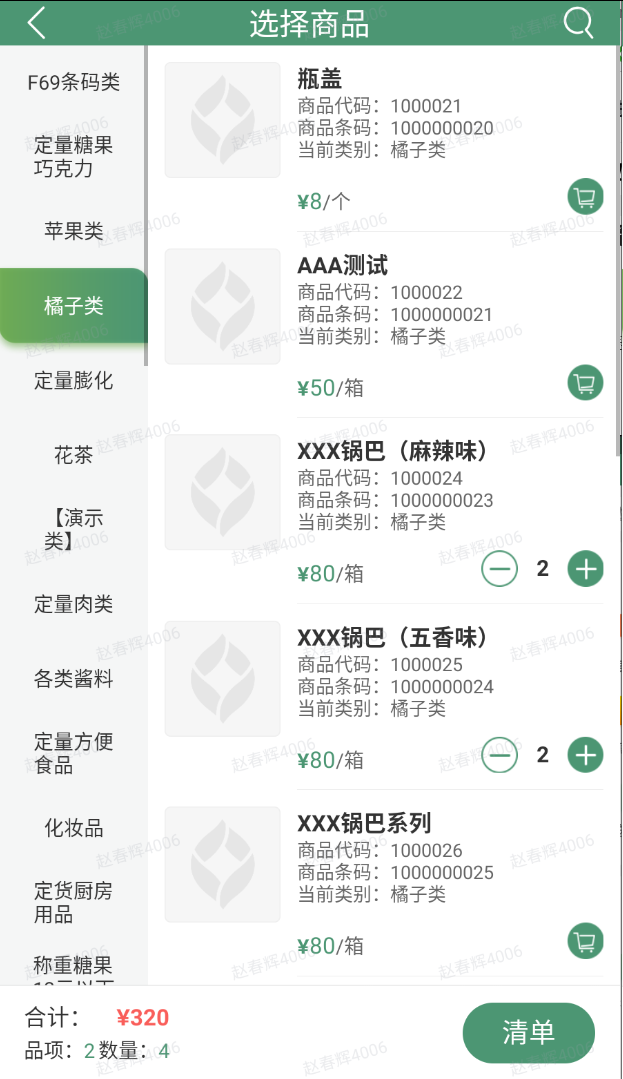Open the 定货厨房用品 category

coord(74,903)
